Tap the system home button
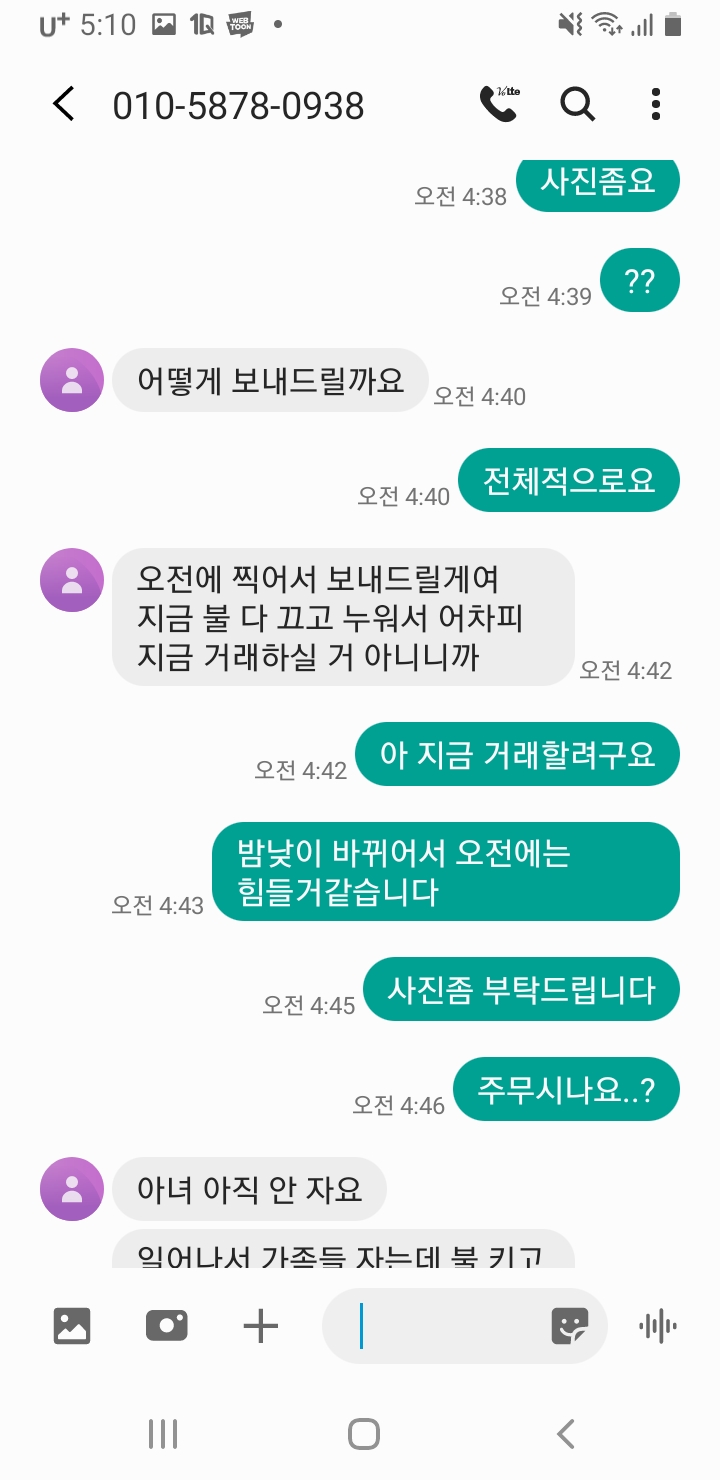Image resolution: width=720 pixels, height=1480 pixels. coord(363,1434)
